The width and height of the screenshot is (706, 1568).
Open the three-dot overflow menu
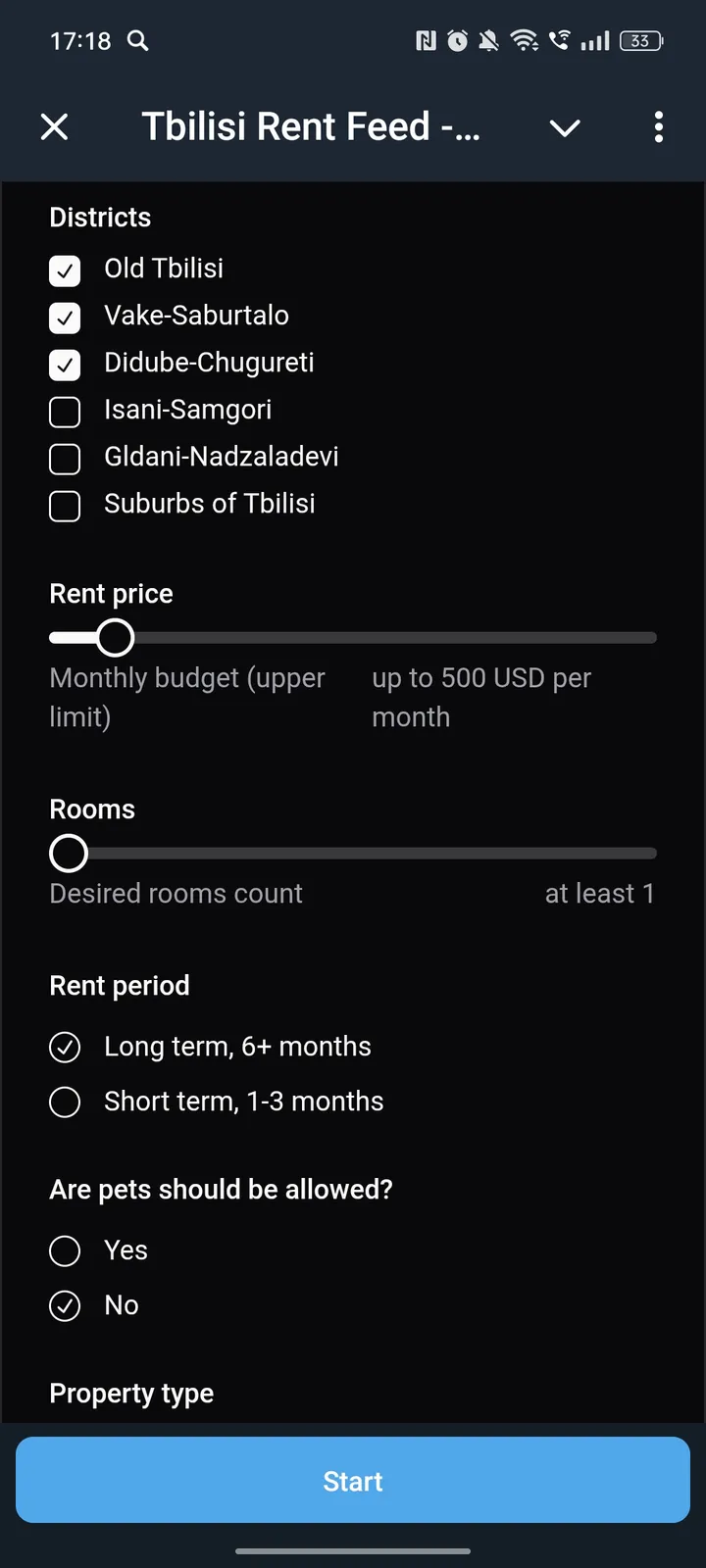point(658,127)
